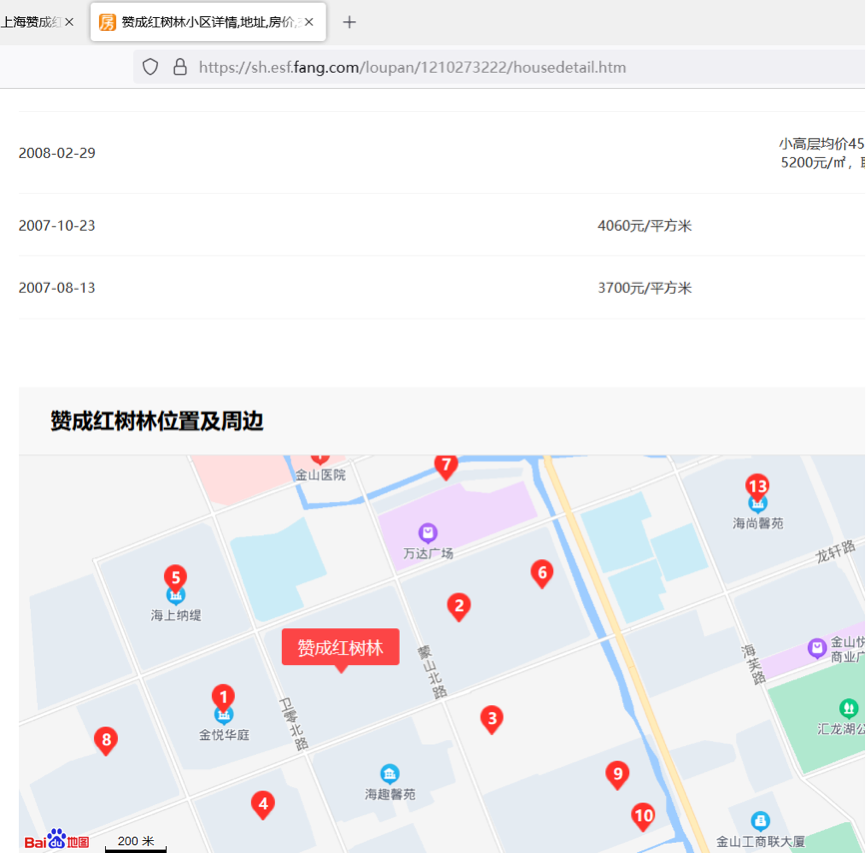The image size is (866, 854).
Task: Select map marker 13 at 海尚馨苑
Action: pyautogui.click(x=758, y=487)
